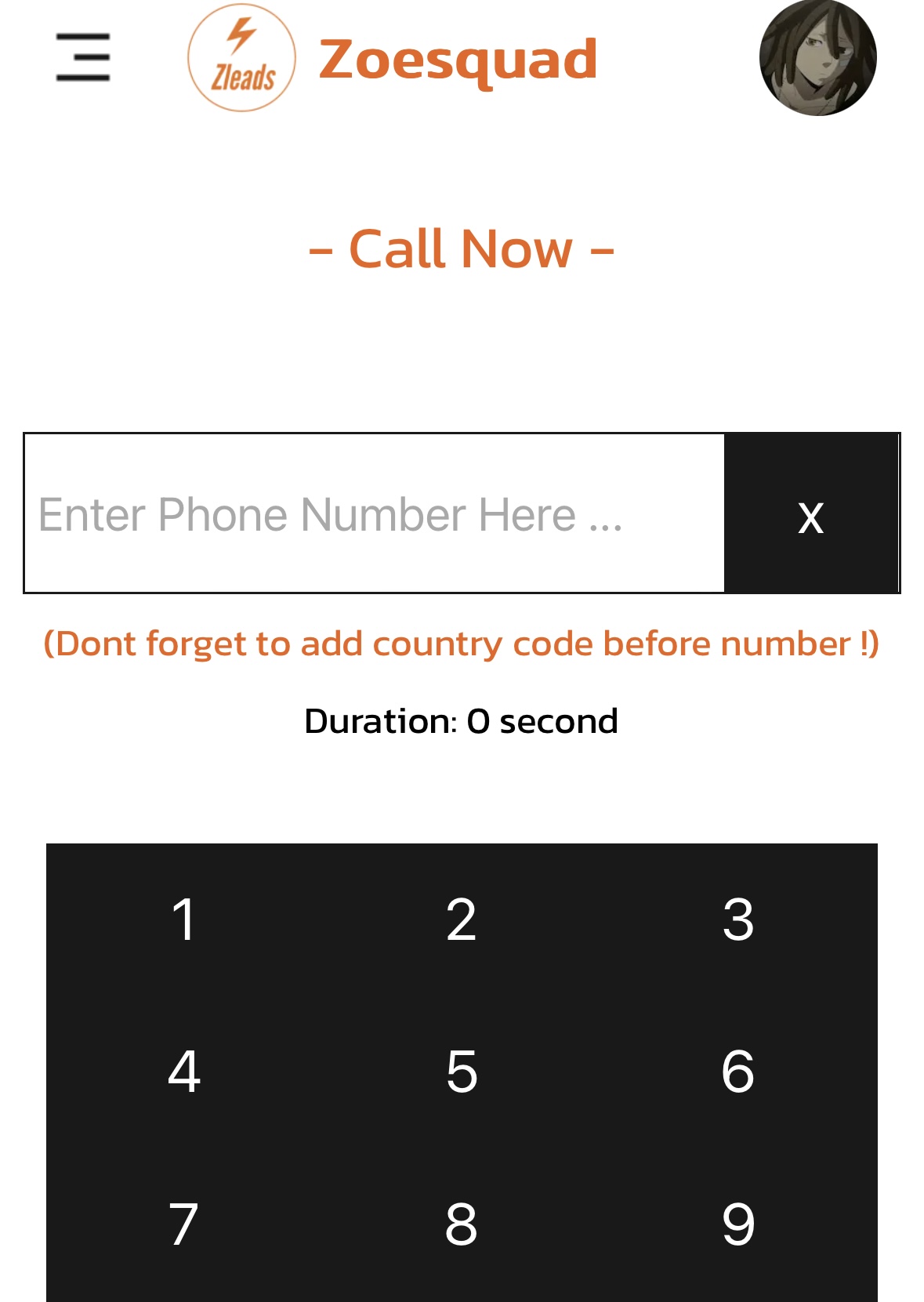Dial digit 1 on the keypad
The width and height of the screenshot is (924, 1302).
184,919
